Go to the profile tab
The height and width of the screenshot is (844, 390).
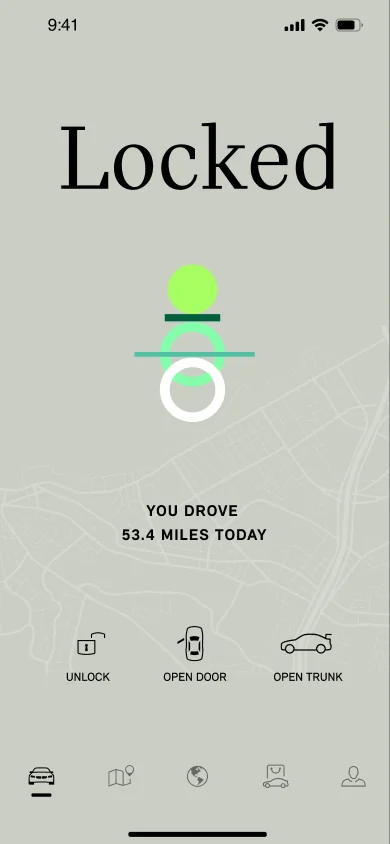pyautogui.click(x=353, y=777)
